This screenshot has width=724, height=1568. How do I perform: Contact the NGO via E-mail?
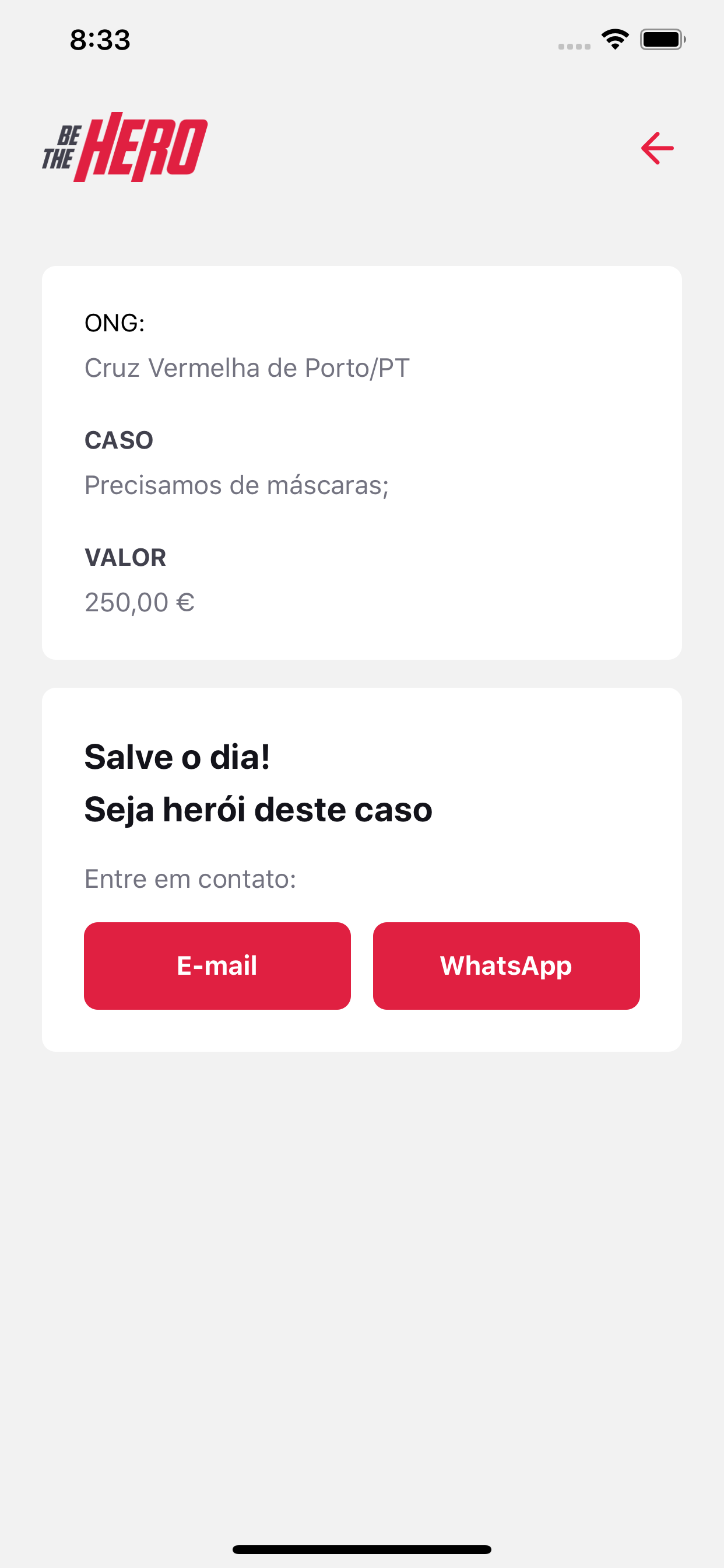pos(217,965)
